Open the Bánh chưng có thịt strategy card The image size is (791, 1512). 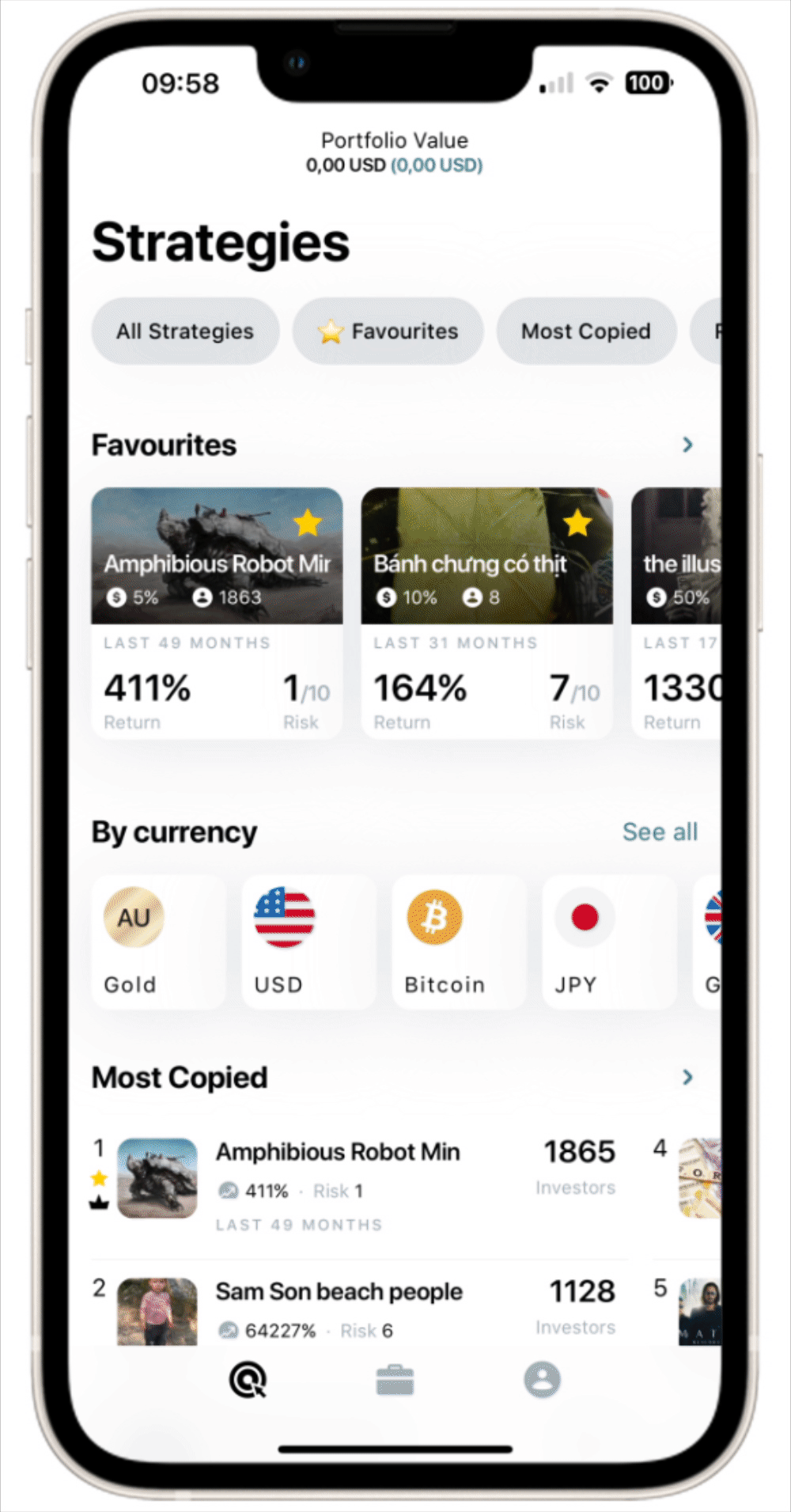[486, 613]
